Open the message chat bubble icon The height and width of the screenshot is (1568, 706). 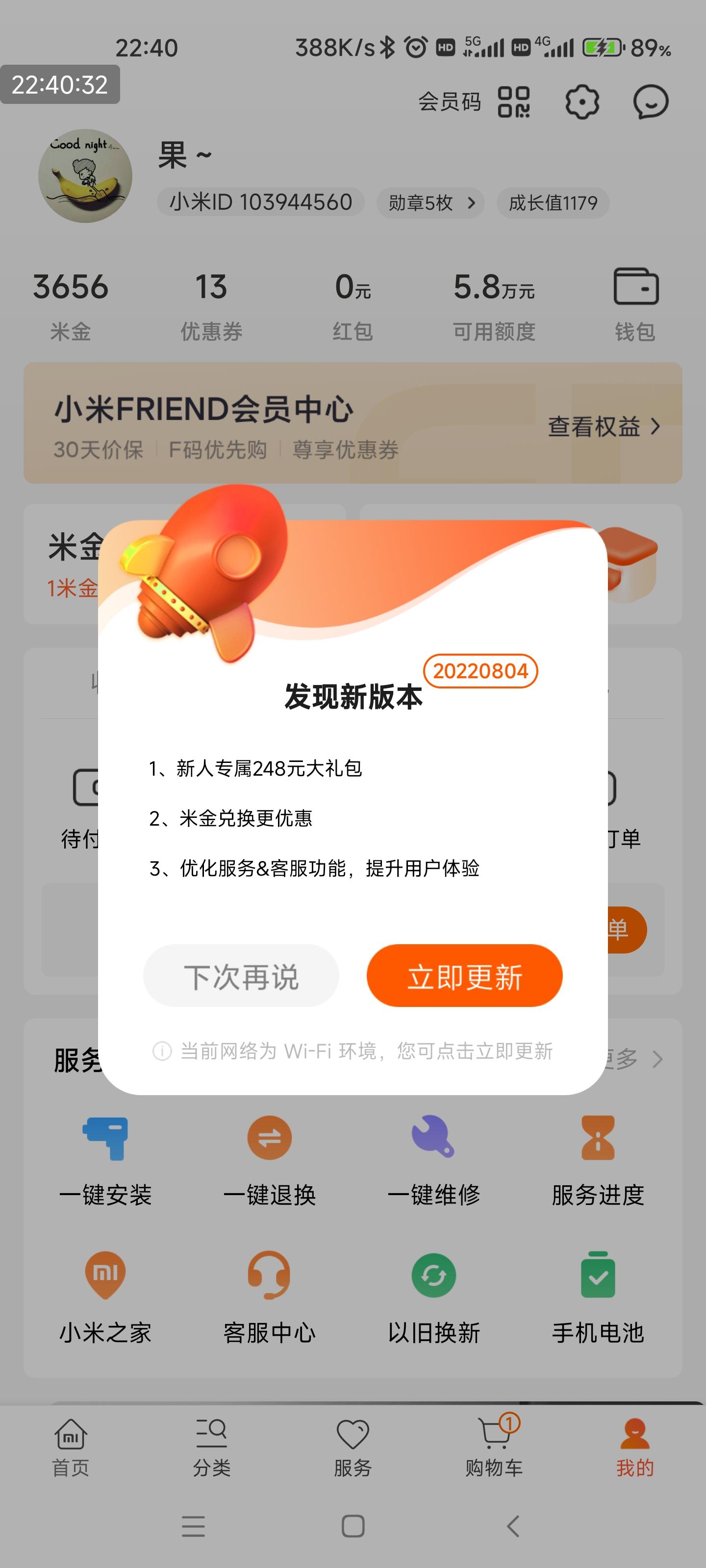point(651,102)
